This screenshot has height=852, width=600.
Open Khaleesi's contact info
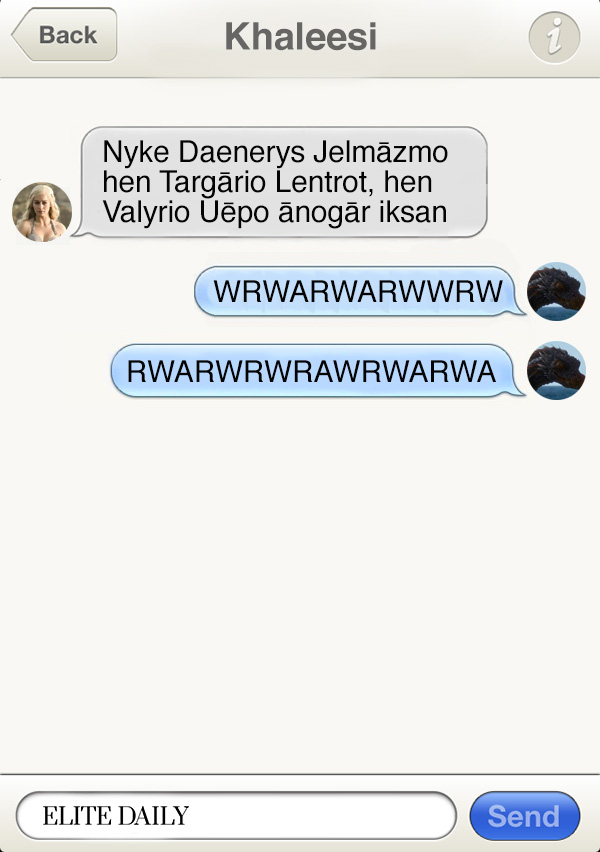[553, 38]
